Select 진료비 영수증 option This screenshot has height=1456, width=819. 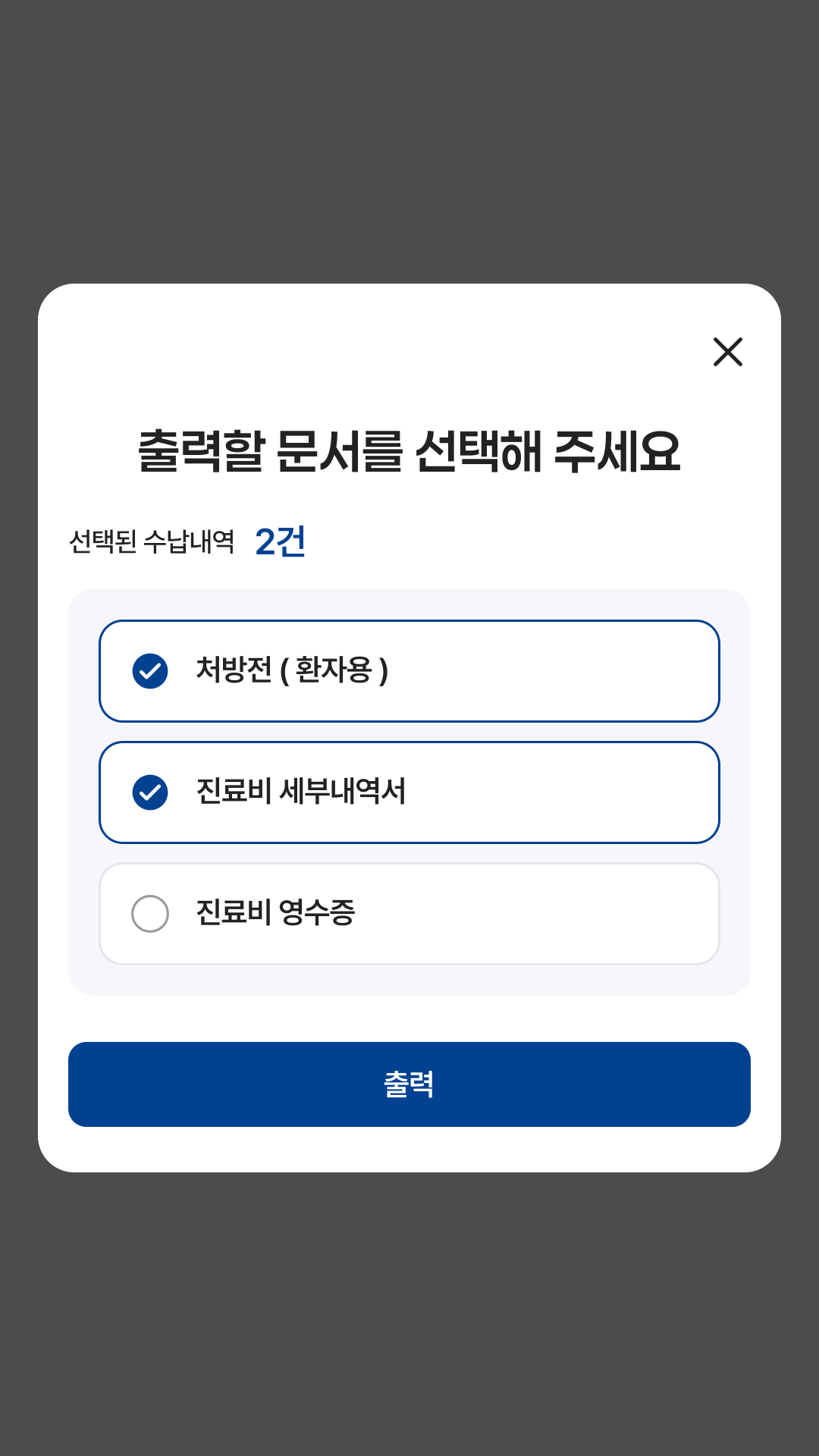pos(150,914)
